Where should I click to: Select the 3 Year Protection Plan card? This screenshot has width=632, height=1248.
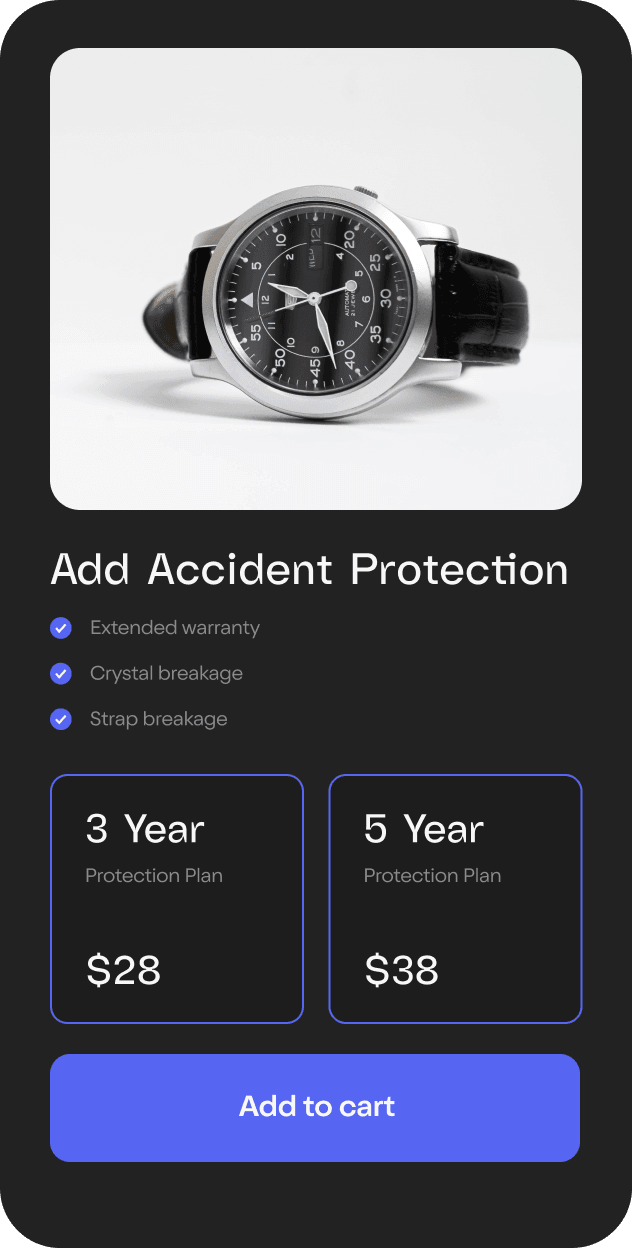176,898
